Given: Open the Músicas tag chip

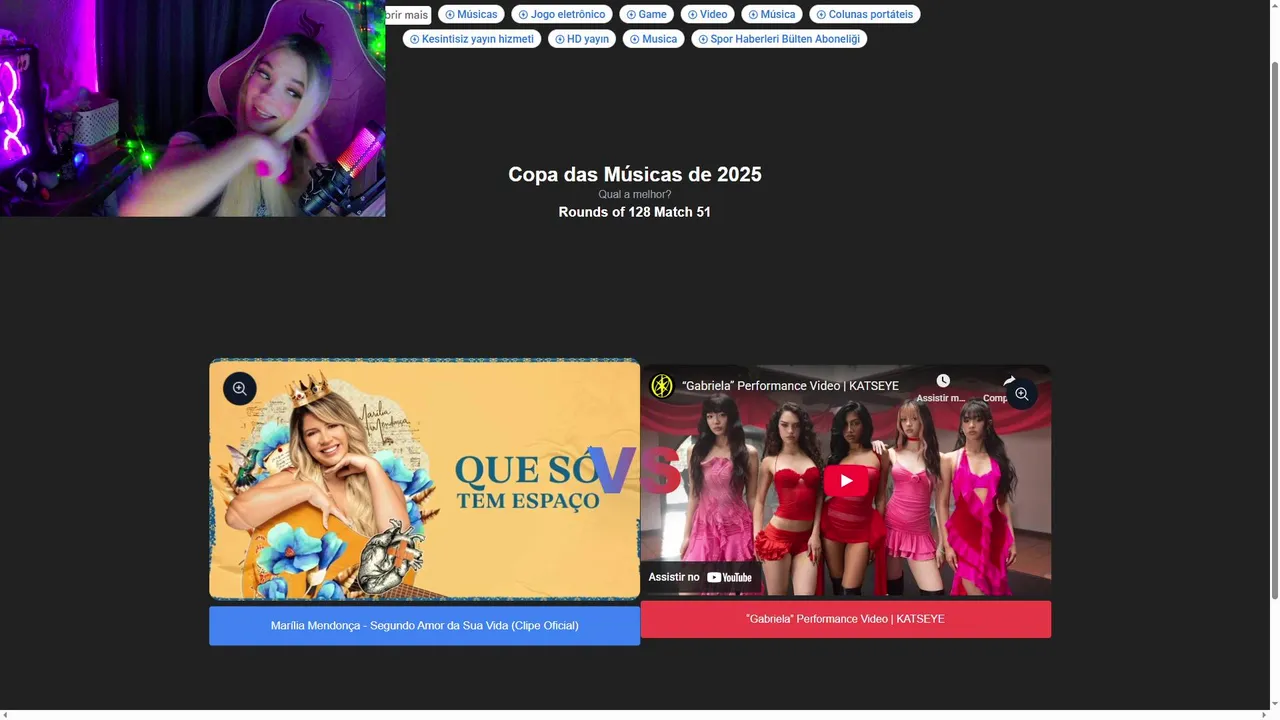Looking at the screenshot, I should (x=471, y=15).
